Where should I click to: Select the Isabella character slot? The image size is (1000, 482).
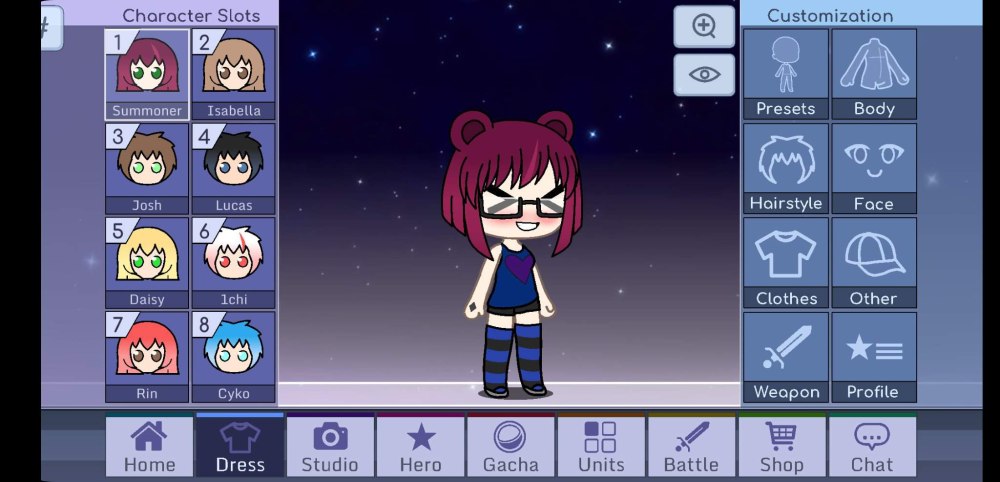coord(233,74)
